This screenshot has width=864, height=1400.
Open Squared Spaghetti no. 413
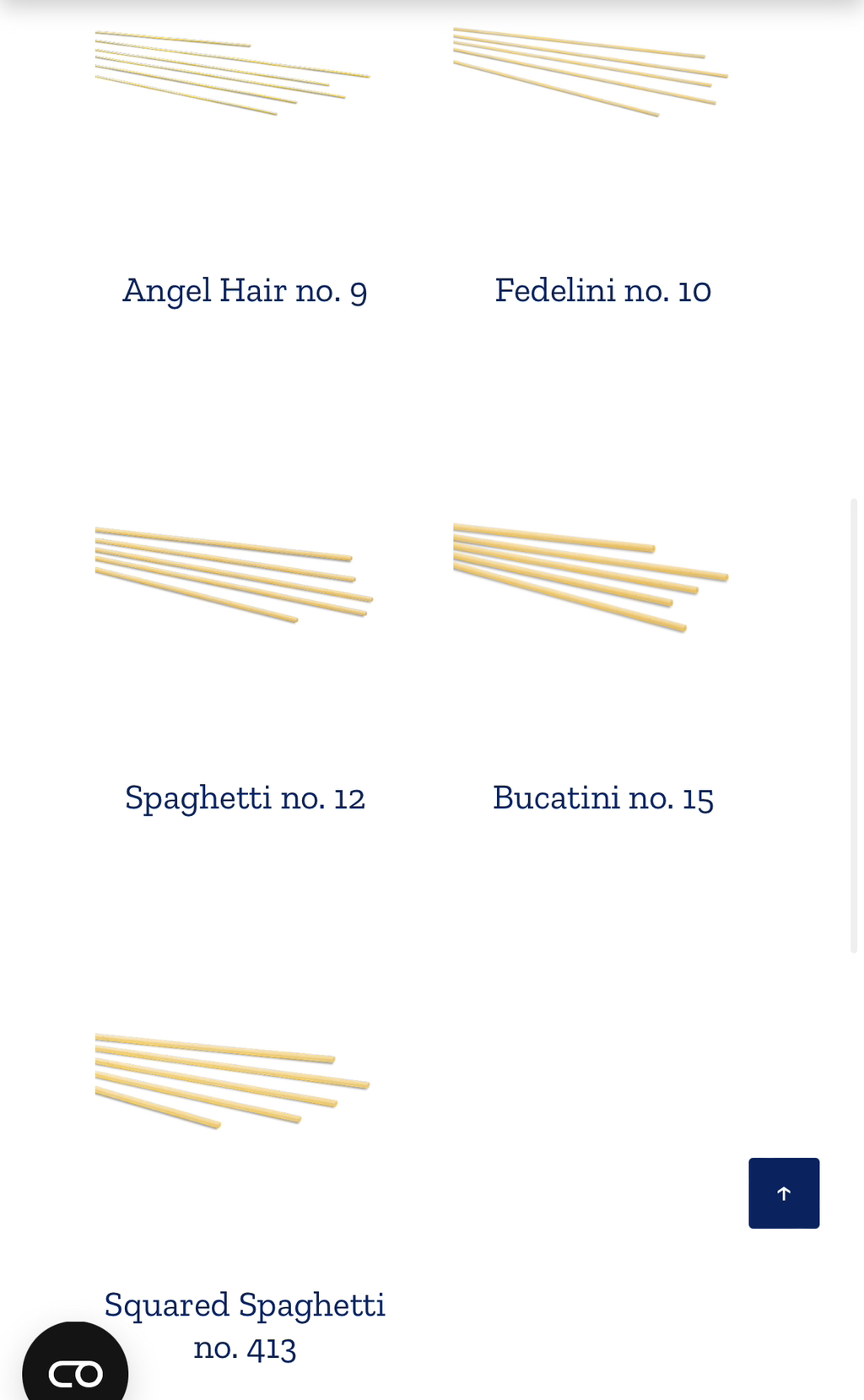pos(245,1326)
